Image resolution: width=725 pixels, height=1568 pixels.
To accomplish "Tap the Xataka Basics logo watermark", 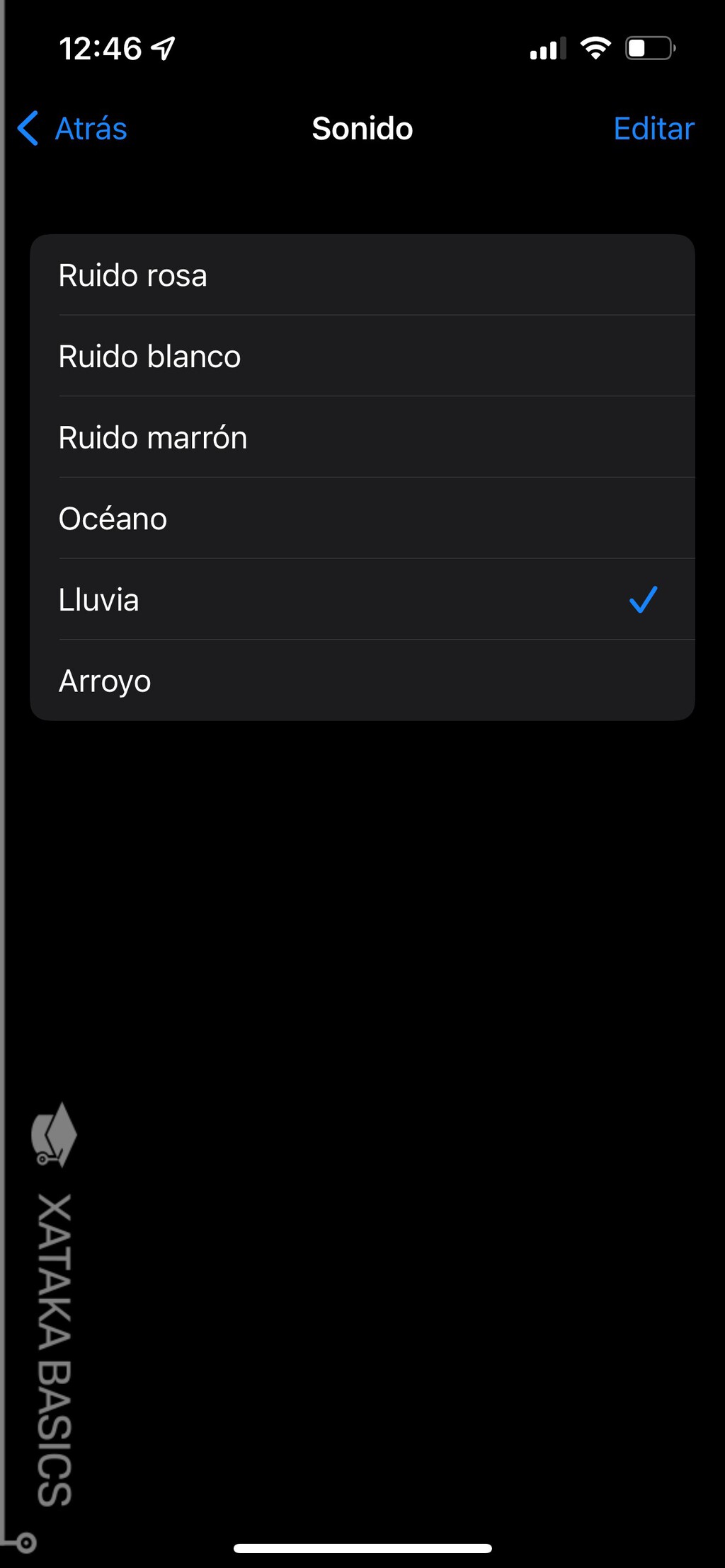I will tap(54, 1134).
